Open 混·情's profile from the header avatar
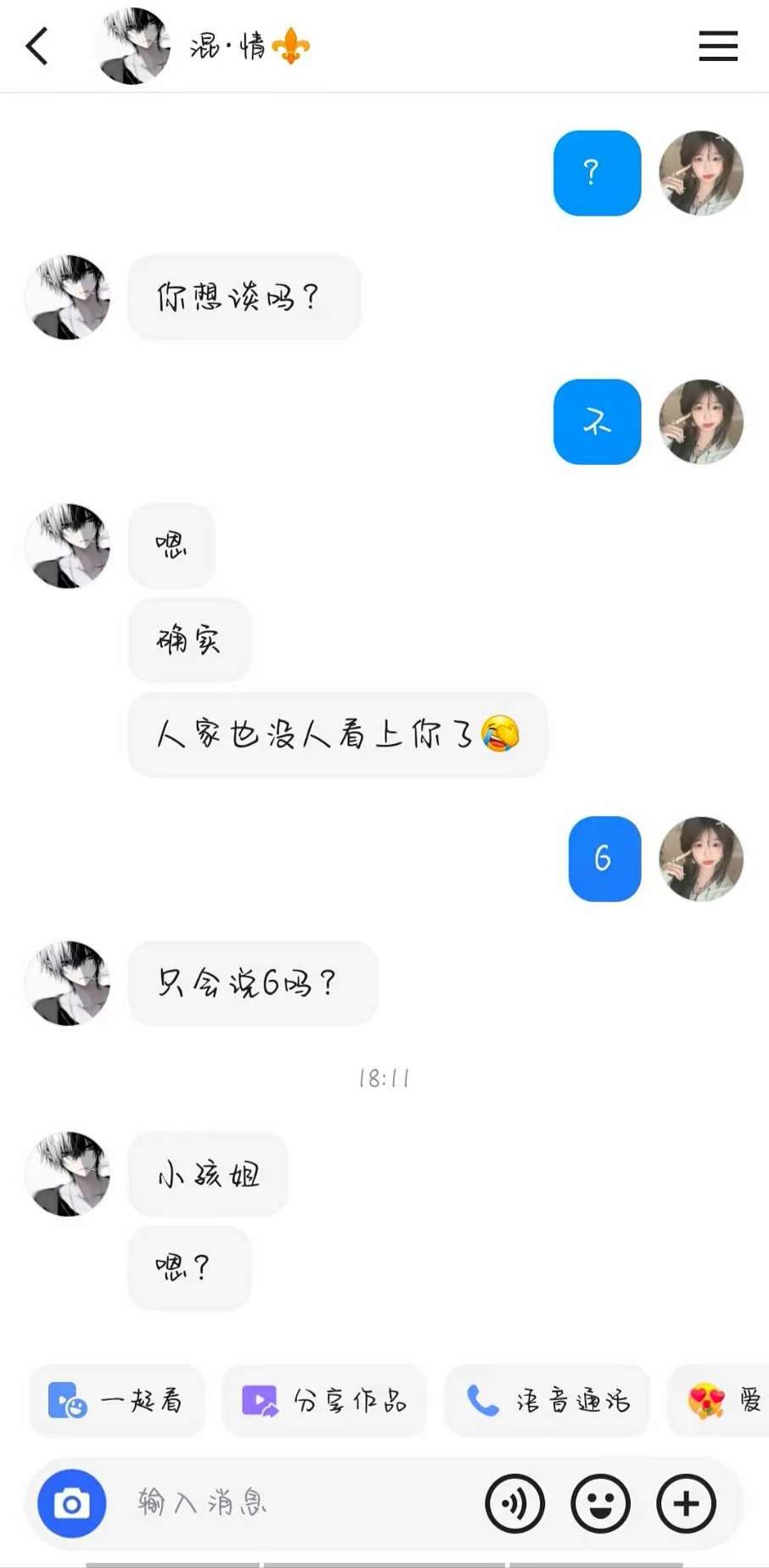This screenshot has width=769, height=1568. [x=132, y=46]
